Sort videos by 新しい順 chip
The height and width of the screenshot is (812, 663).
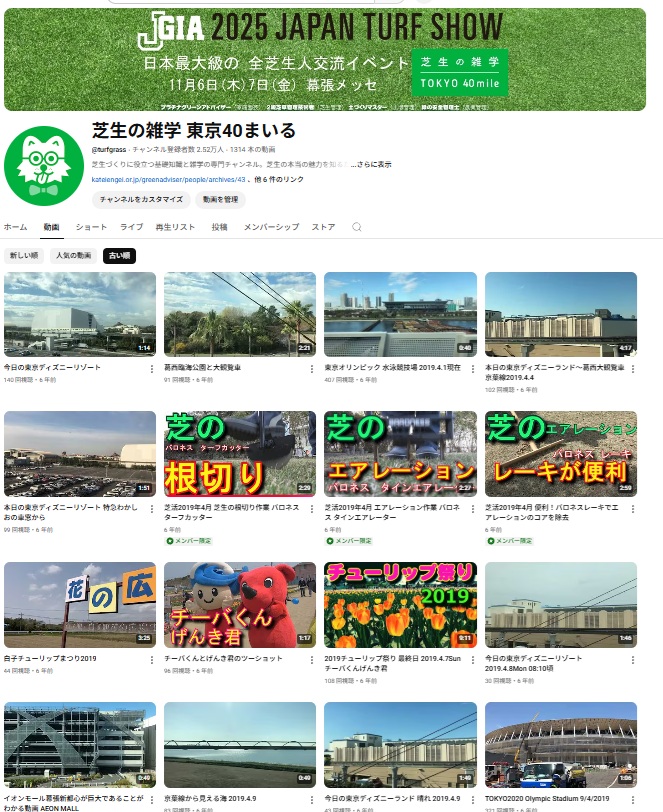click(x=24, y=255)
